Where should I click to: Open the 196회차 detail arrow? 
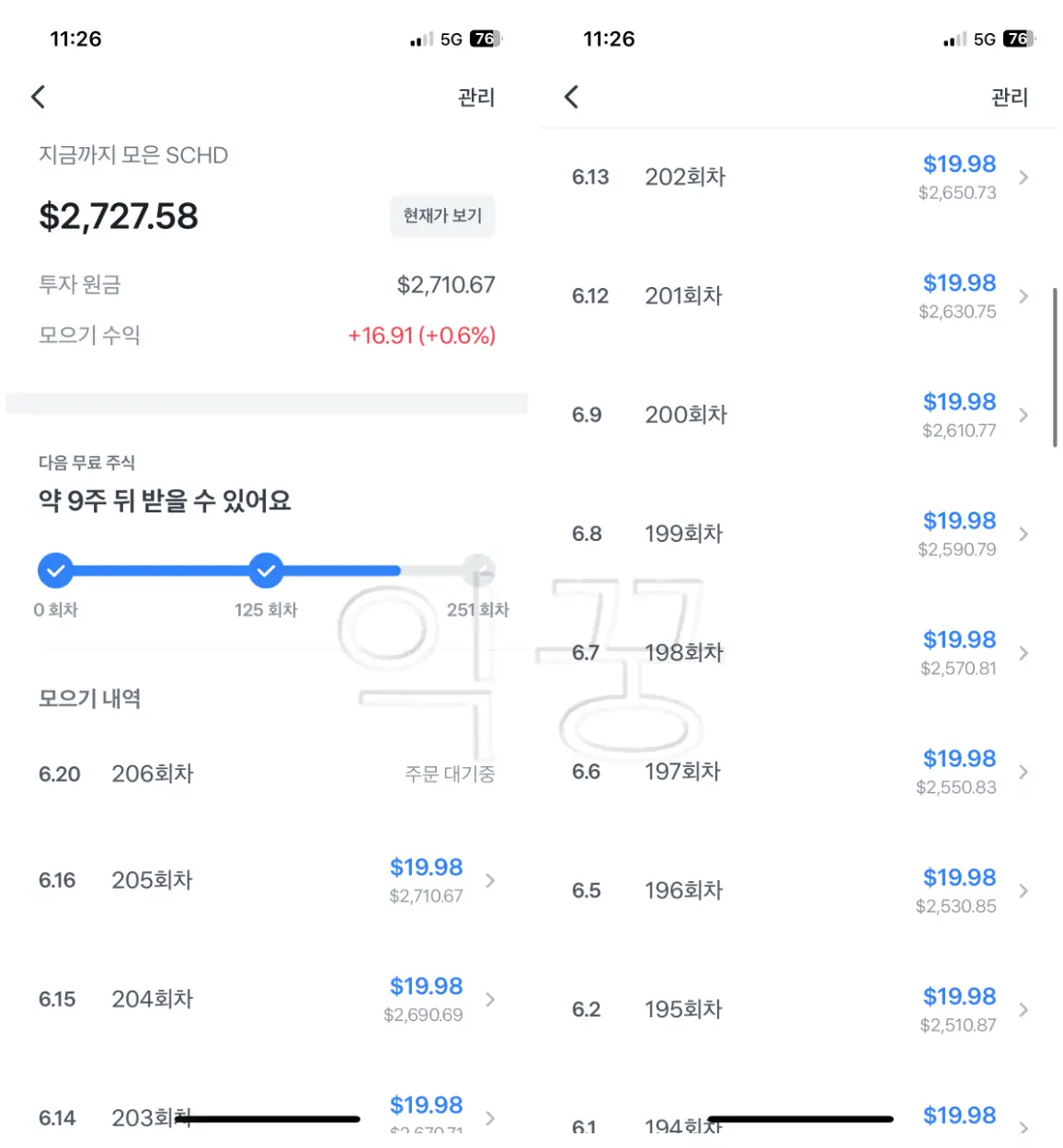1023,890
